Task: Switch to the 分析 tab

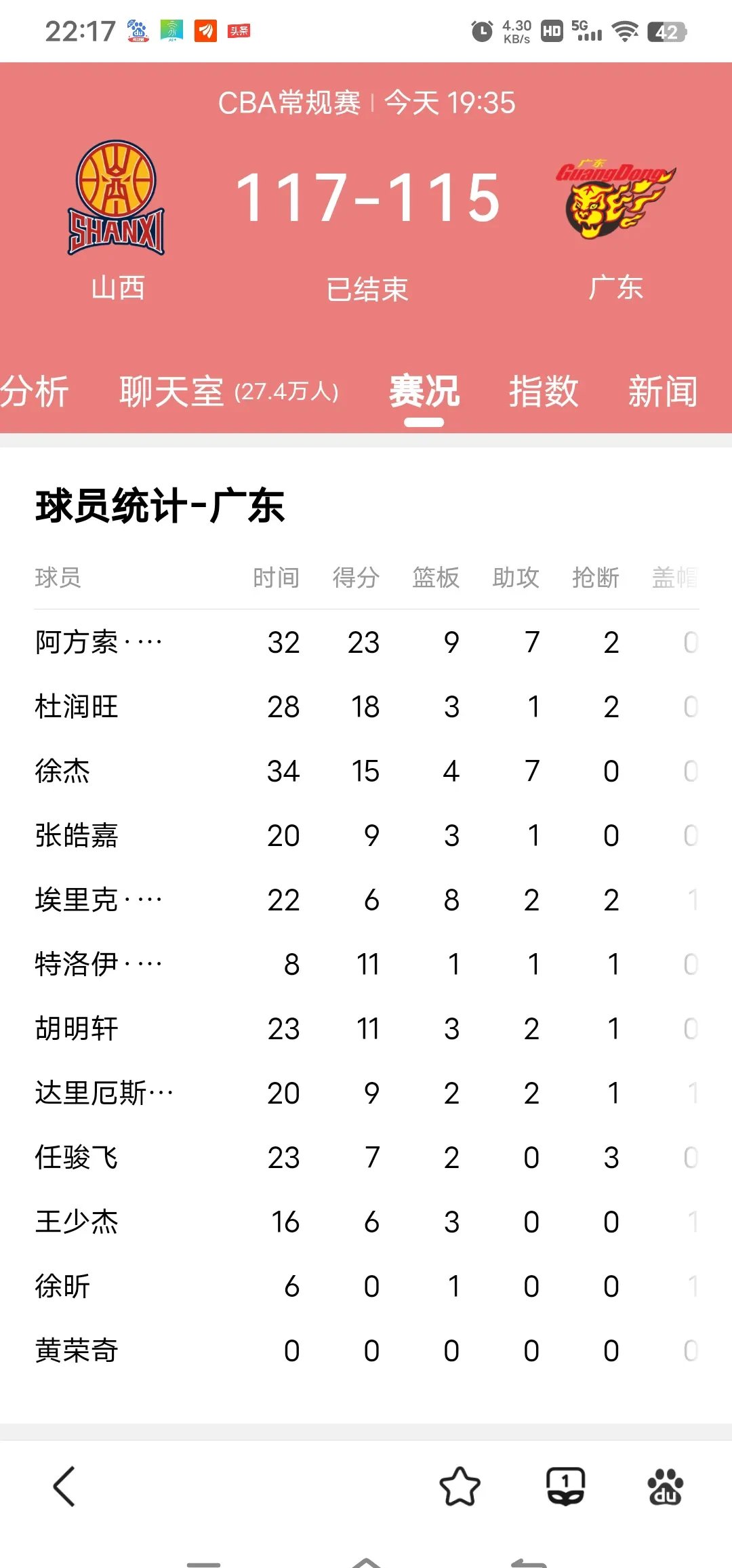Action: tap(34, 392)
